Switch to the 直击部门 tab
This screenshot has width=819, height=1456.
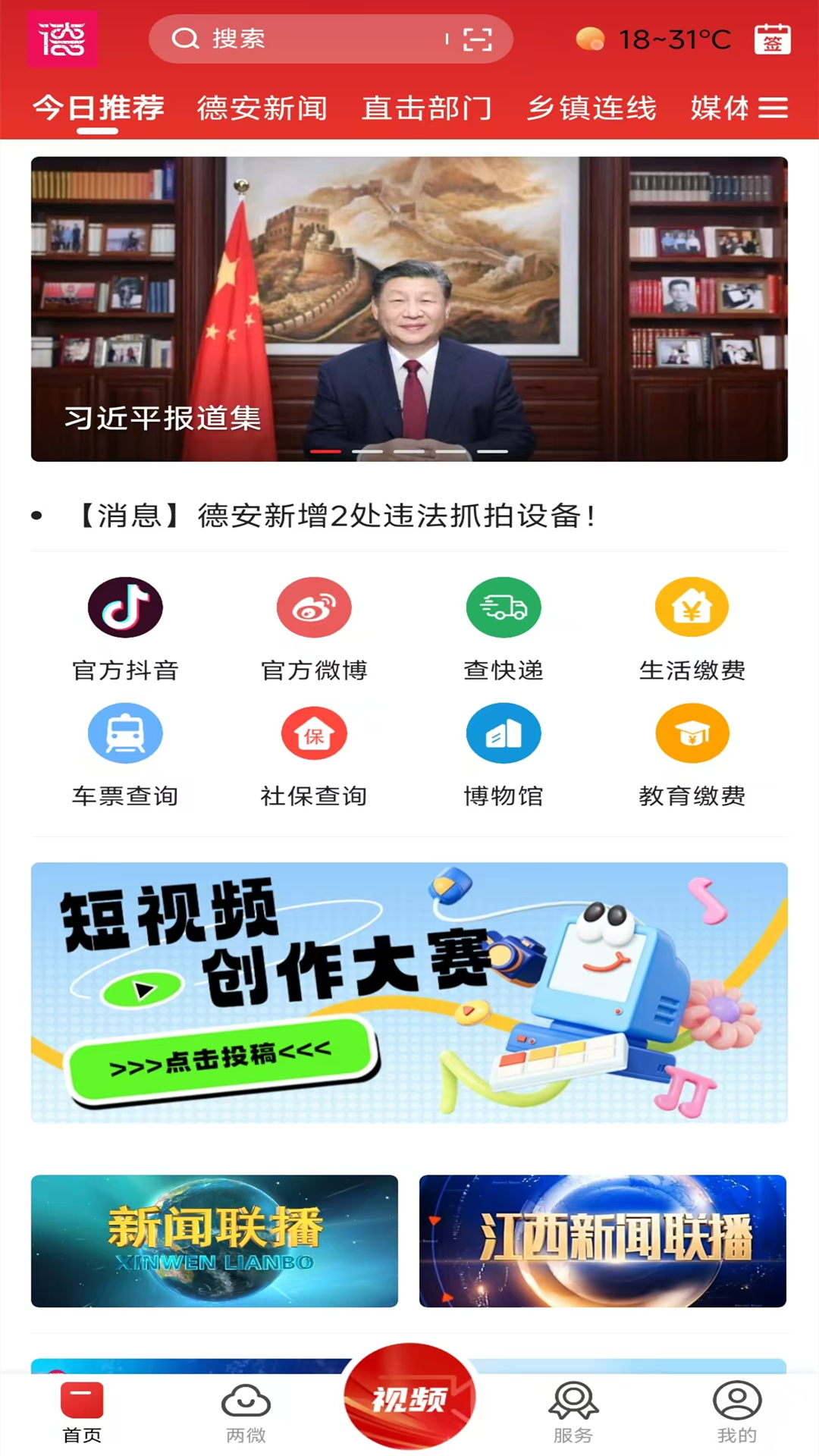428,108
